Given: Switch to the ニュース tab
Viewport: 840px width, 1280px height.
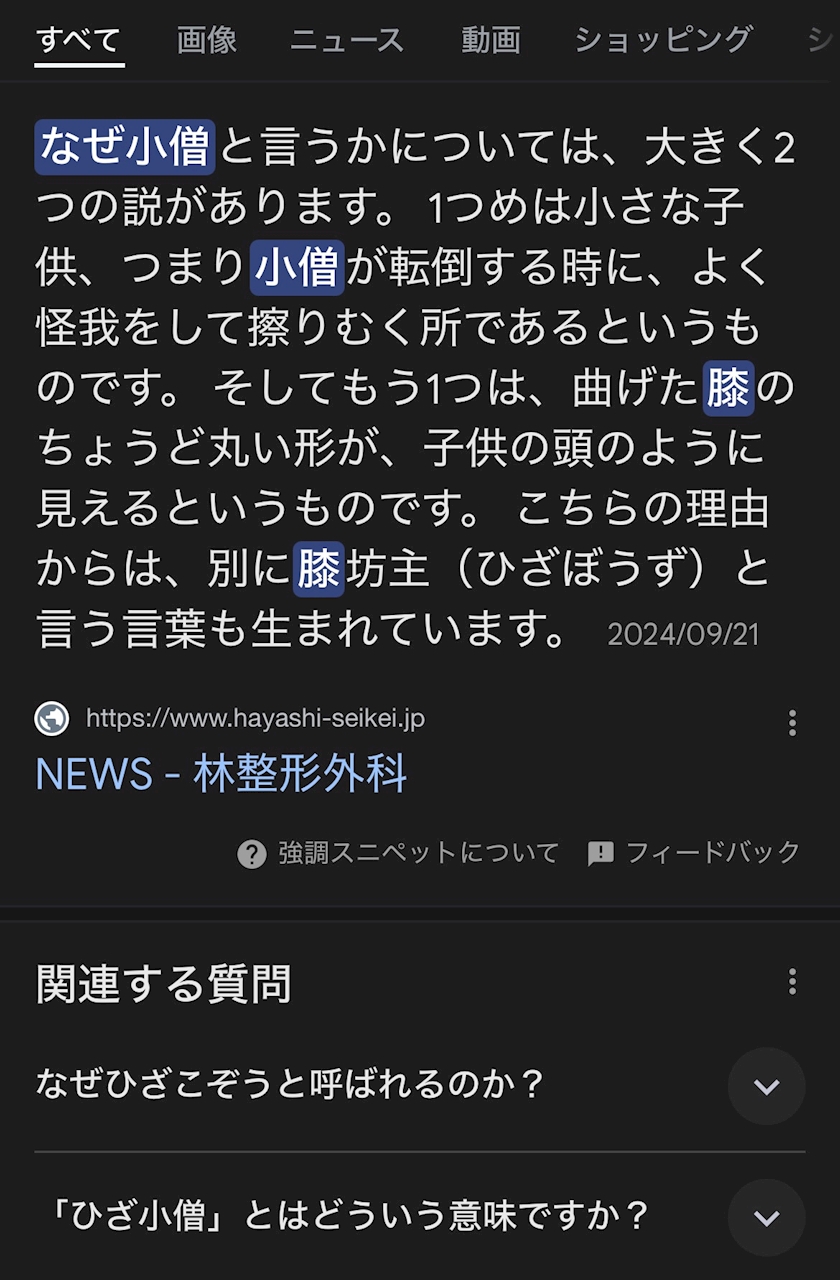Looking at the screenshot, I should coord(348,40).
